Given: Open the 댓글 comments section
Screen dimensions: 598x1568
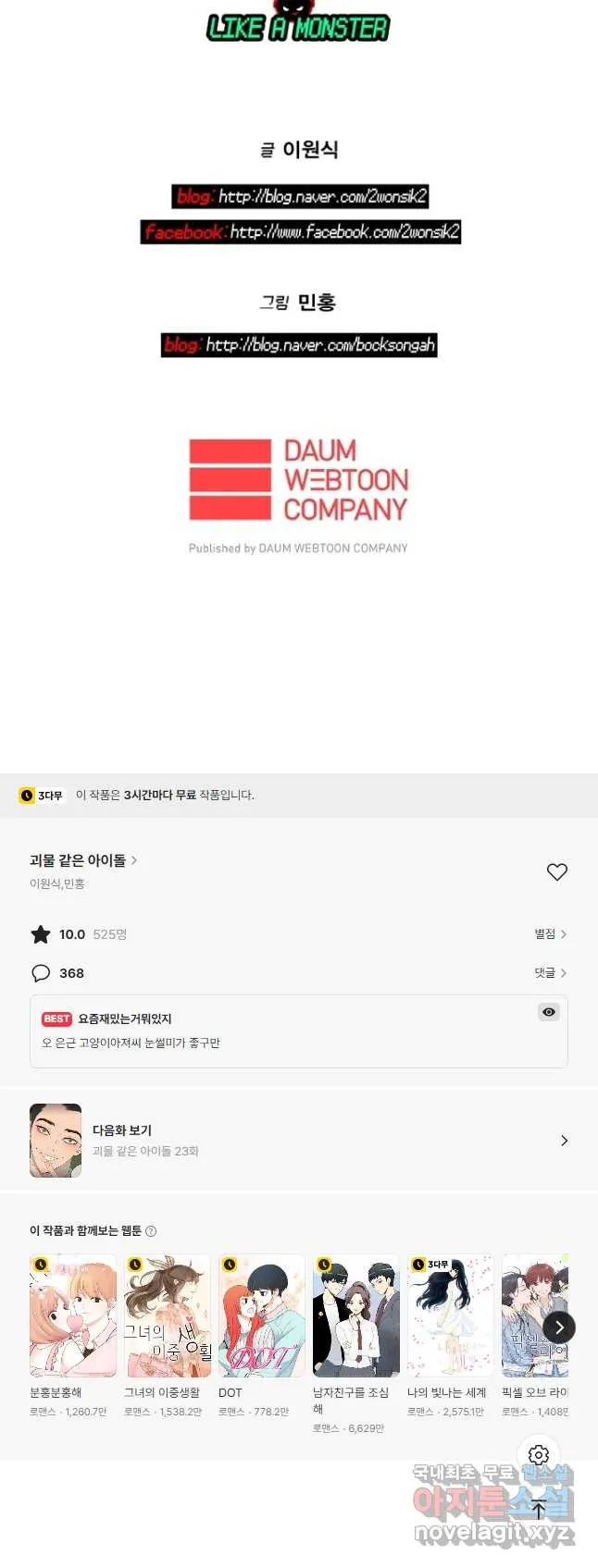Looking at the screenshot, I should [x=550, y=973].
